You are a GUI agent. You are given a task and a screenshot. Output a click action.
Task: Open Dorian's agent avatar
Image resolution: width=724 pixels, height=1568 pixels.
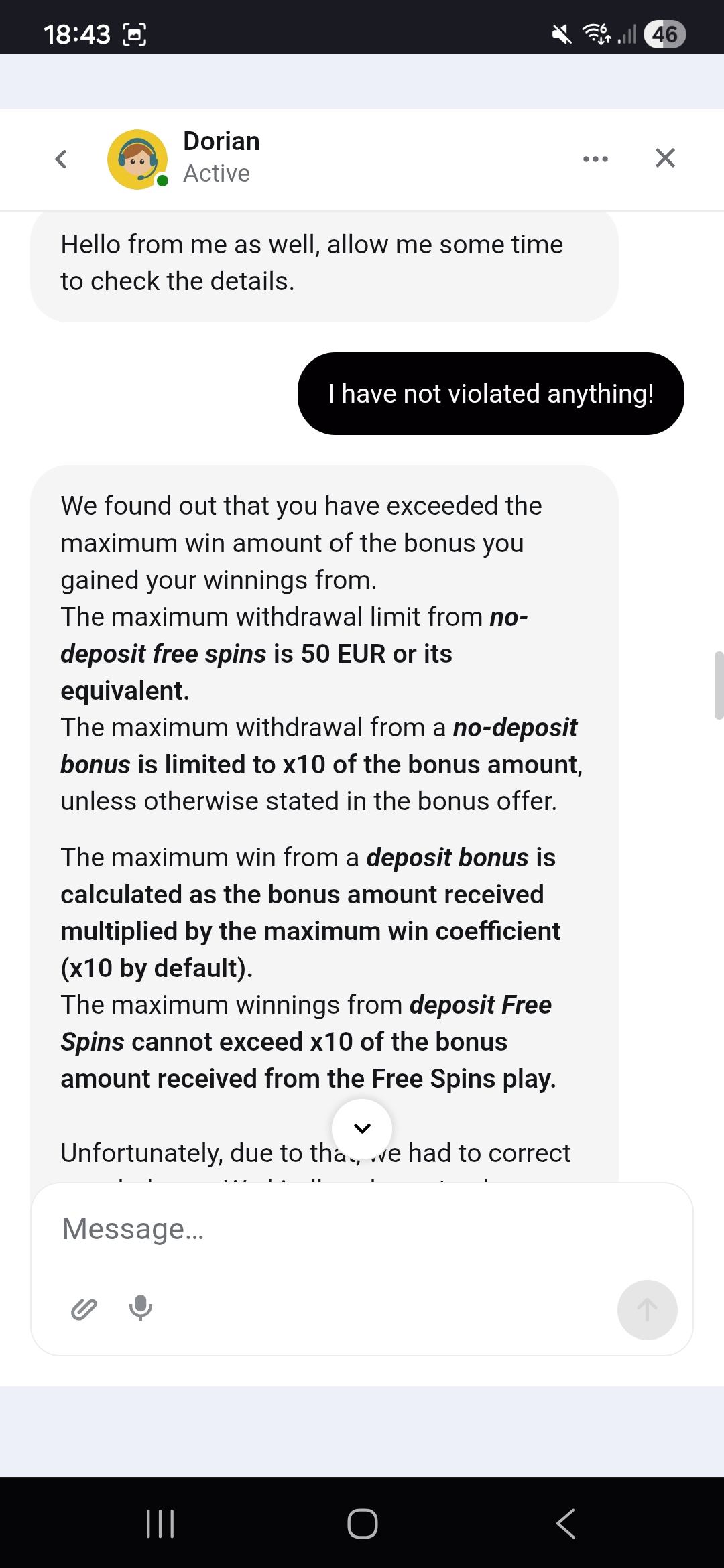tap(137, 159)
